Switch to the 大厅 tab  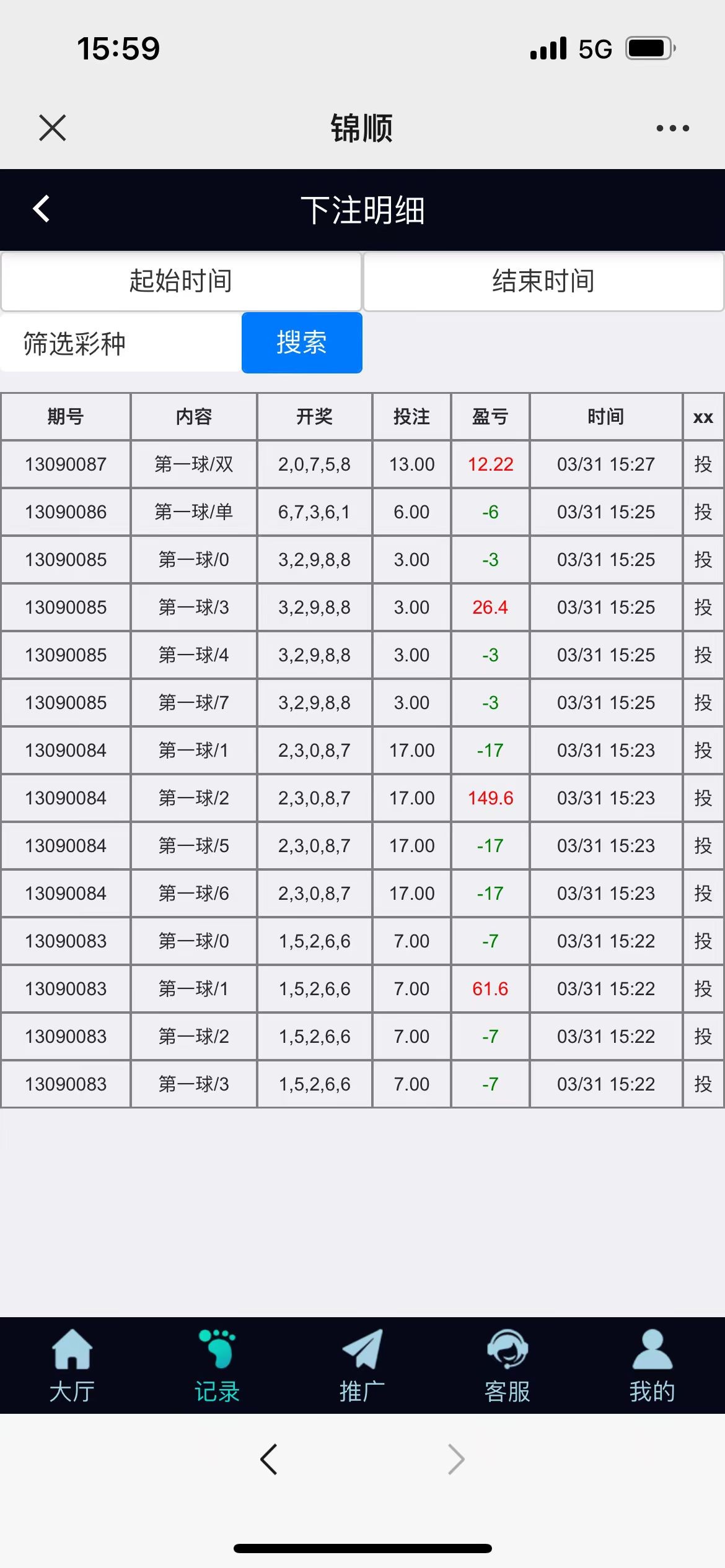[x=72, y=1365]
